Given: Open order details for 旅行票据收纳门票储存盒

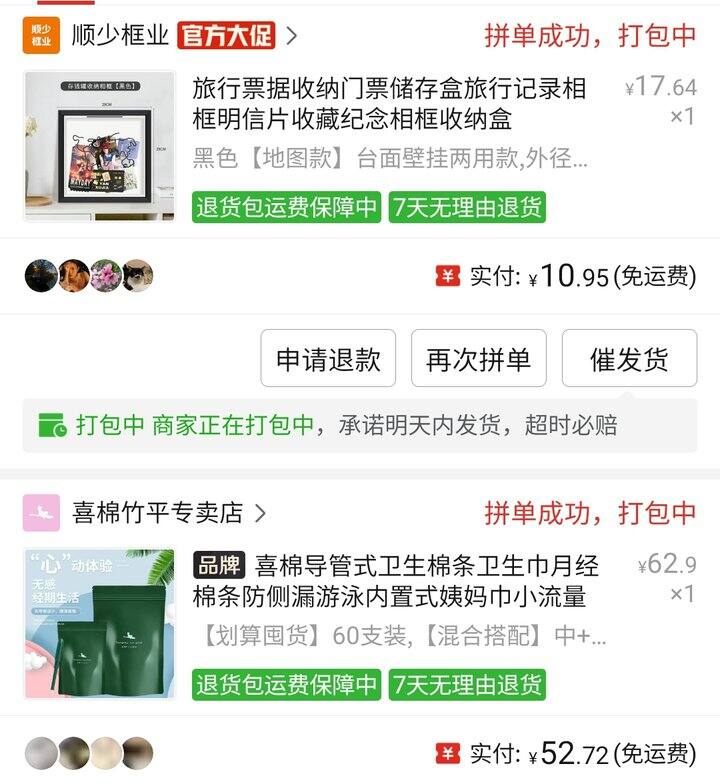Looking at the screenshot, I should pyautogui.click(x=390, y=105).
